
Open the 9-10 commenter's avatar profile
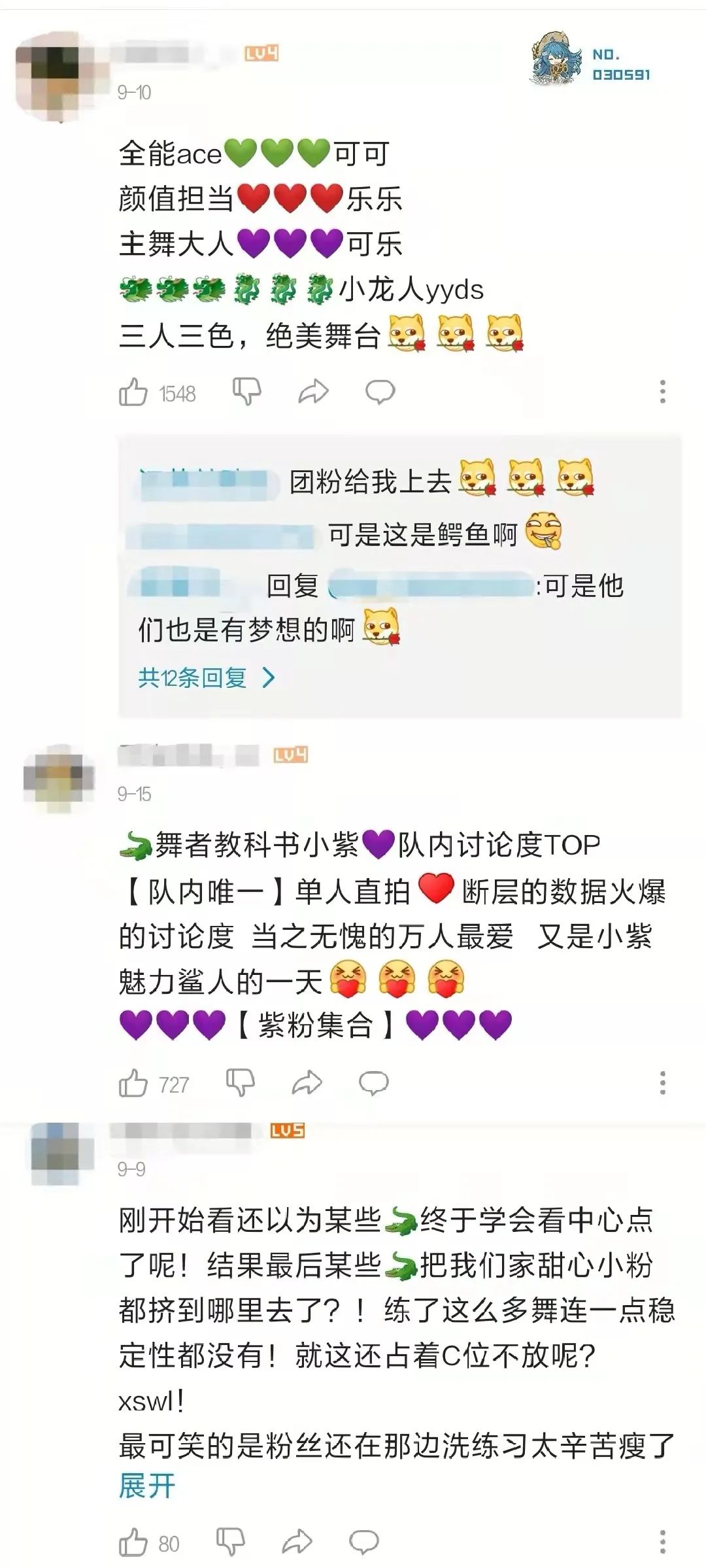point(55,76)
